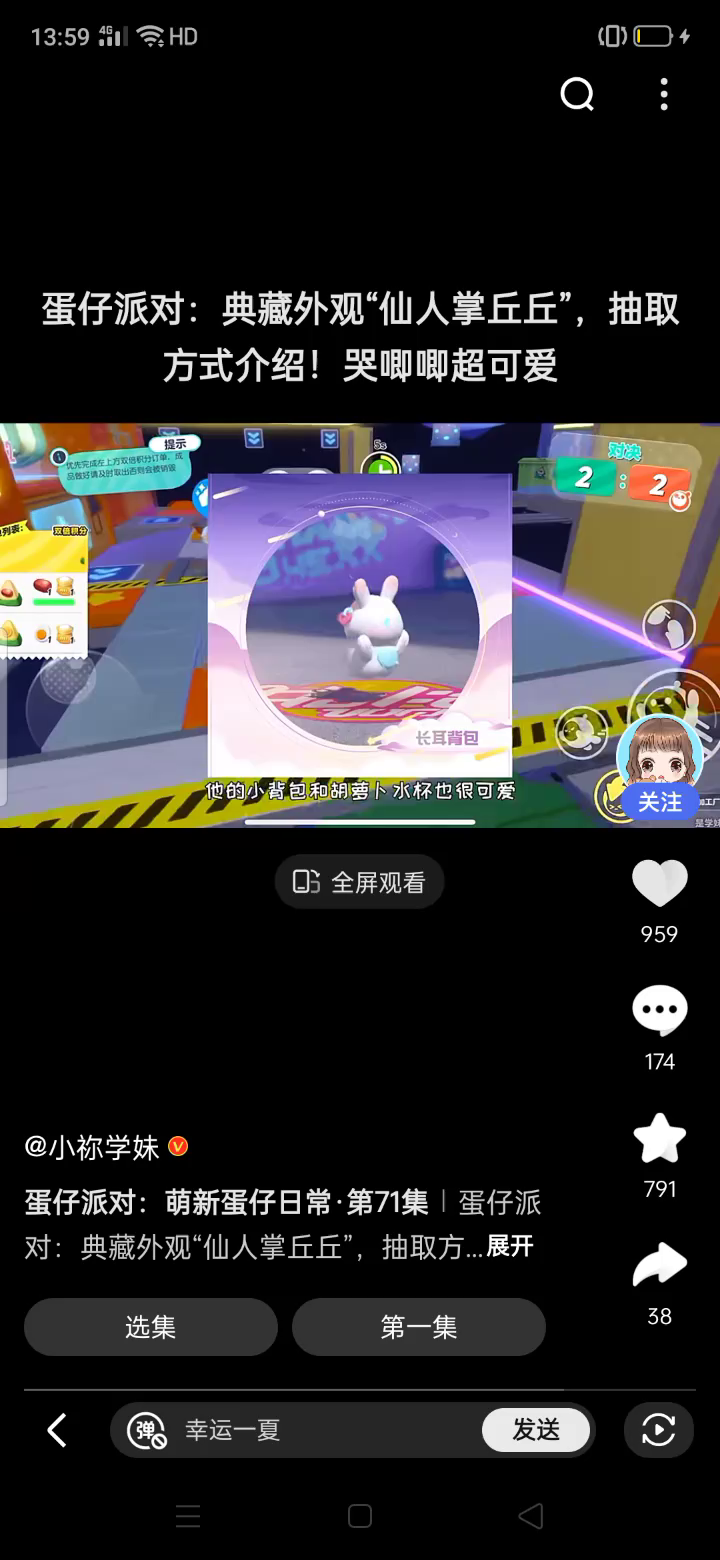
Task: Focus the 幸运一夏 comment input field
Action: (x=320, y=1430)
